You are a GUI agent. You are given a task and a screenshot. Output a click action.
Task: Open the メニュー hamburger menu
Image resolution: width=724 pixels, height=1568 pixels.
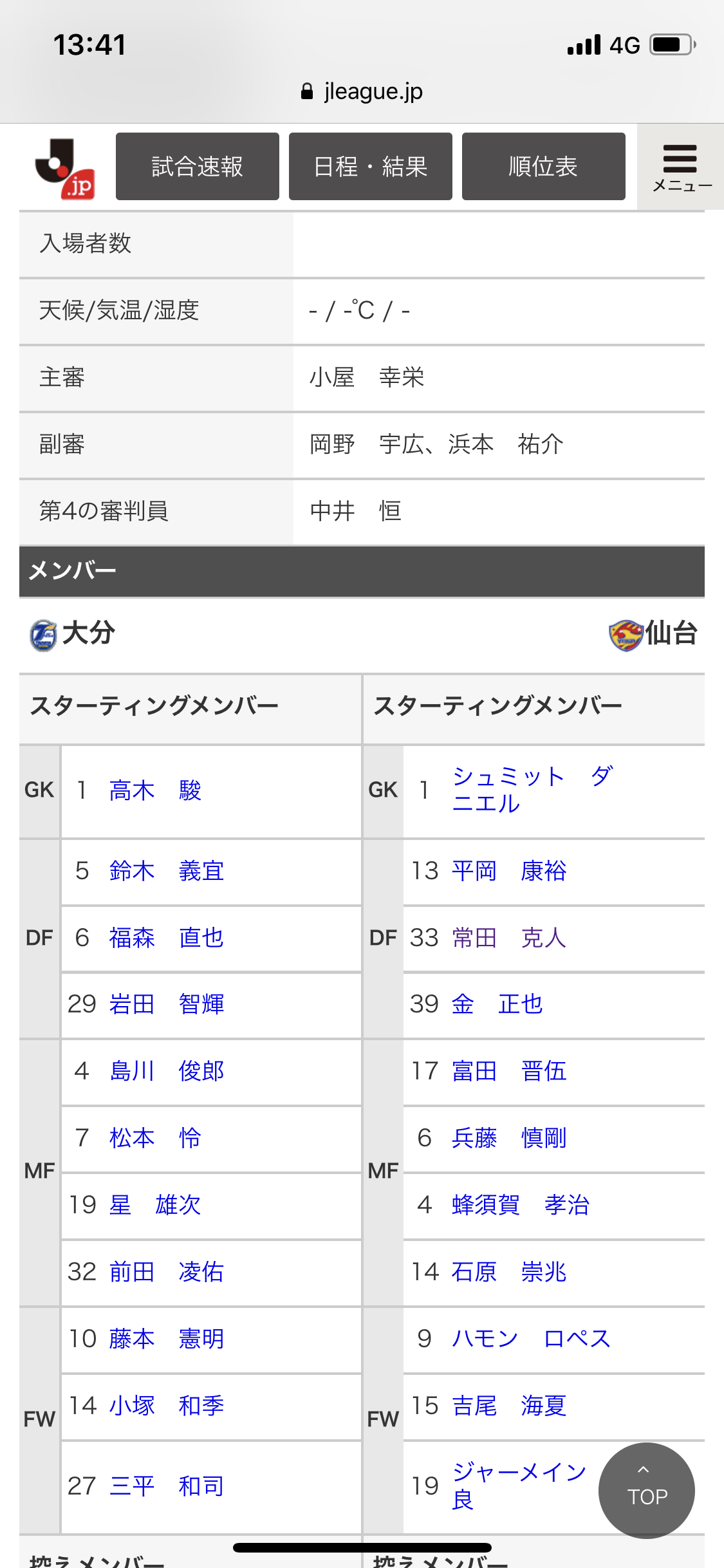click(x=681, y=167)
